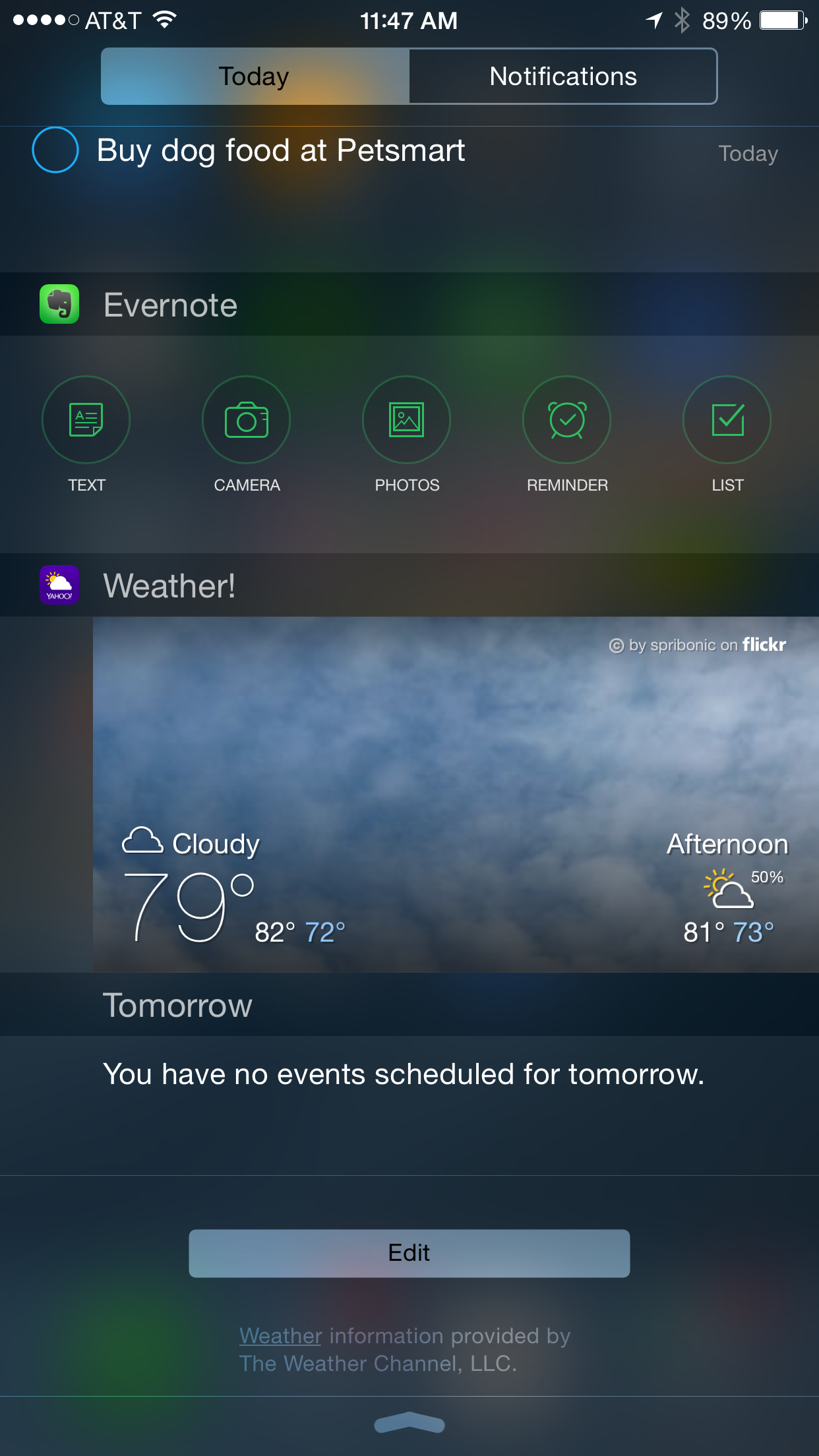Open the Yahoo Weather widget card
Screen dimensions: 819x1456
tap(455, 791)
